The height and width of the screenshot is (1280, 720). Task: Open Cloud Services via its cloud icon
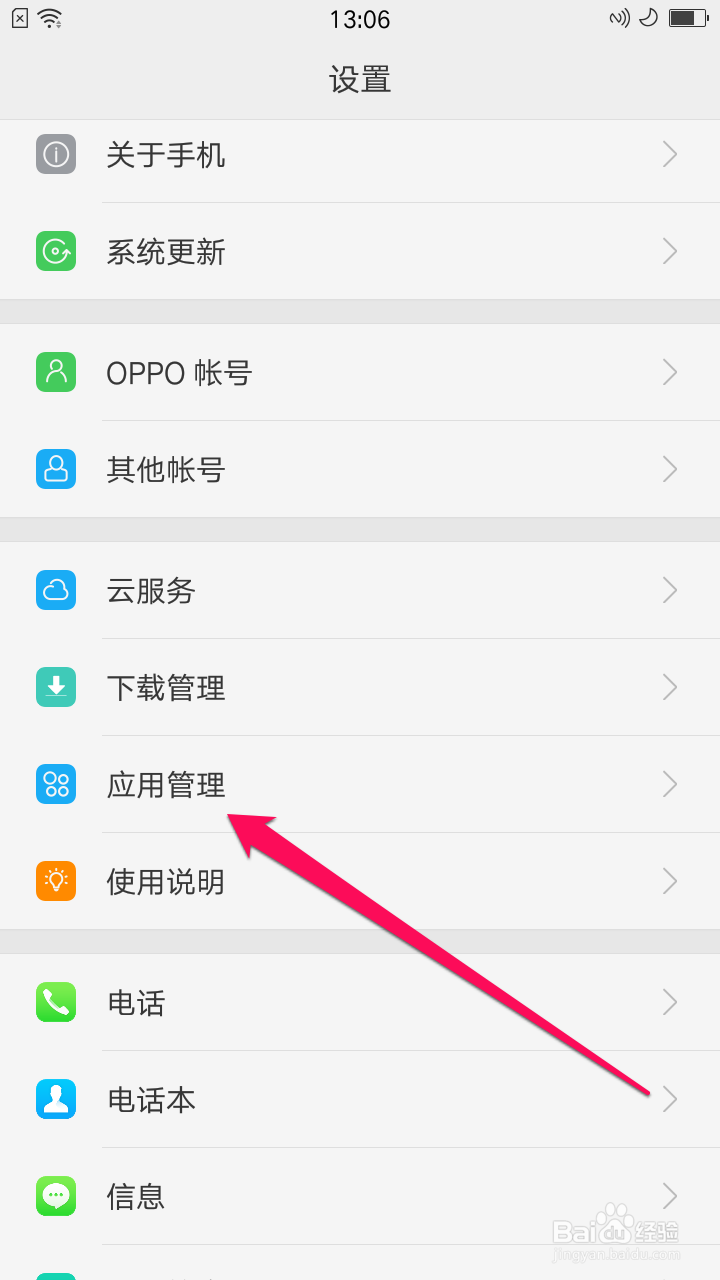(55, 590)
